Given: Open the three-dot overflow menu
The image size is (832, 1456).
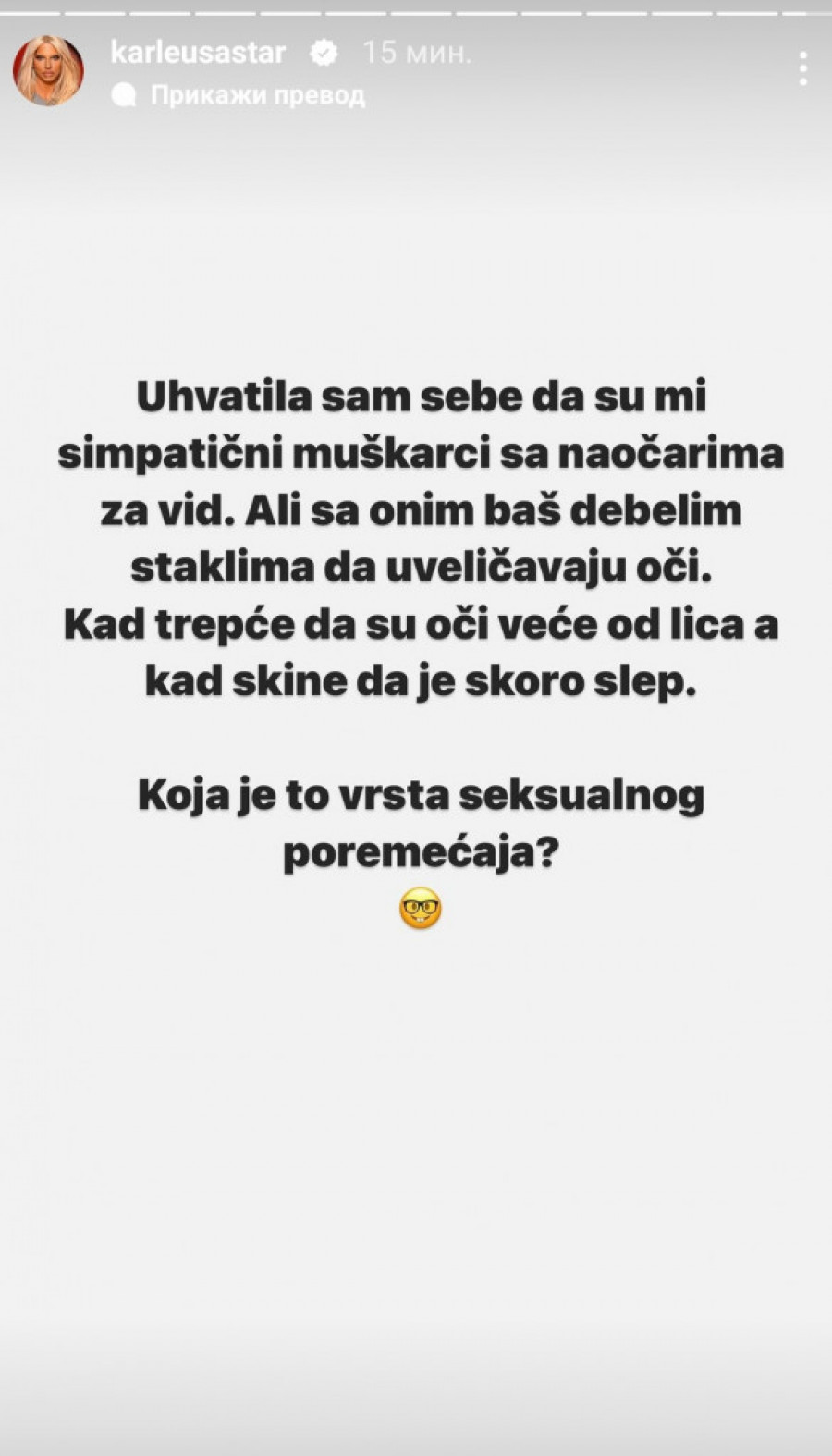Looking at the screenshot, I should click(802, 69).
